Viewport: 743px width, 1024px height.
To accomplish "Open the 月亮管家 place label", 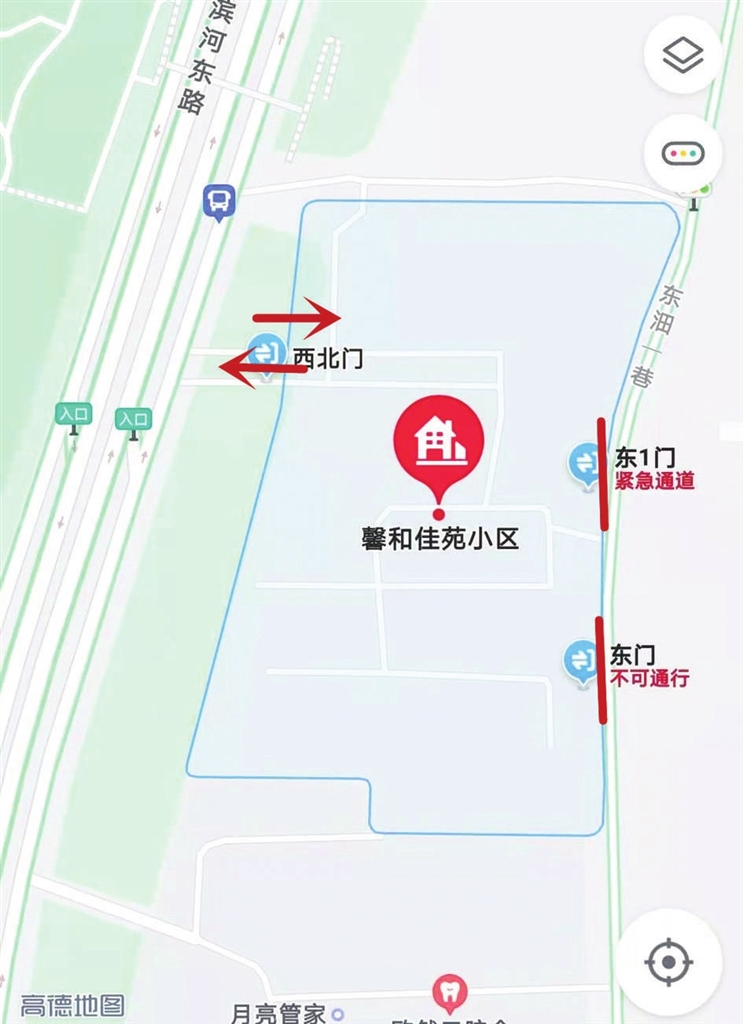I will tap(279, 1012).
